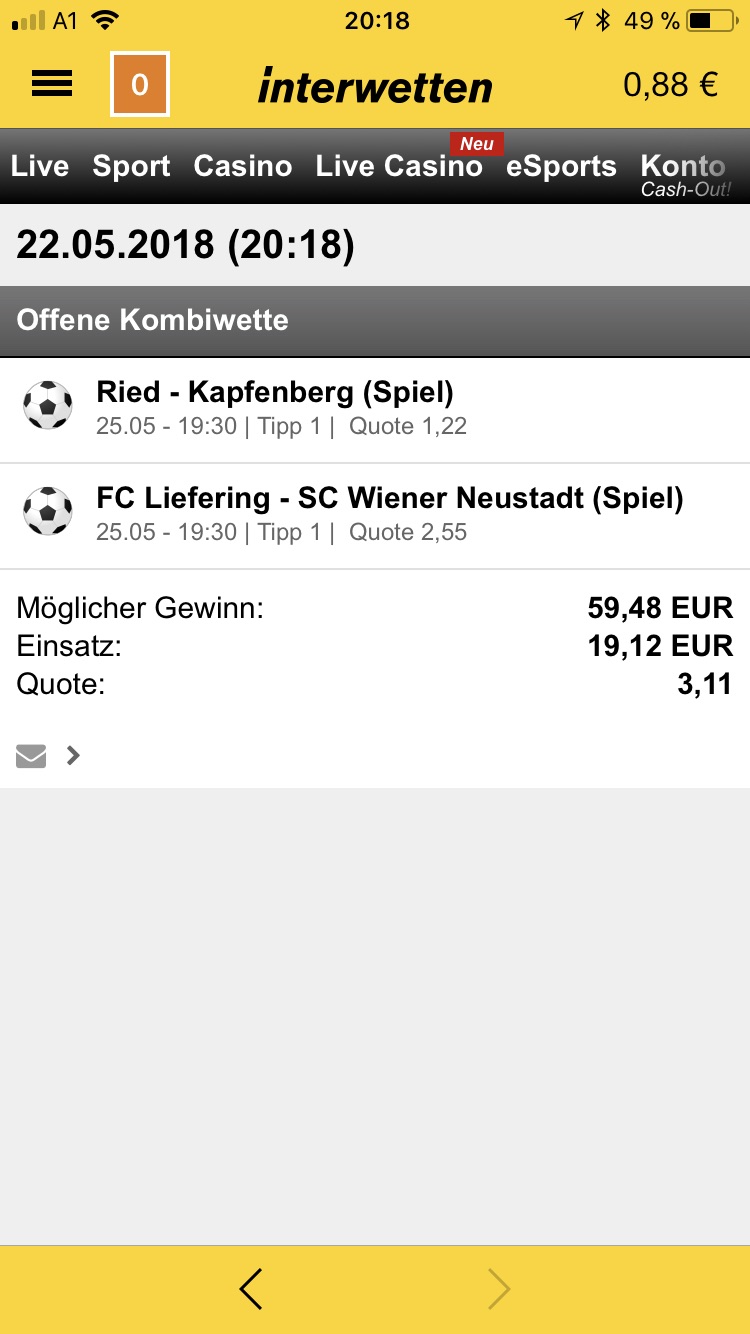750x1334 pixels.
Task: Open the hamburger menu
Action: 52,85
